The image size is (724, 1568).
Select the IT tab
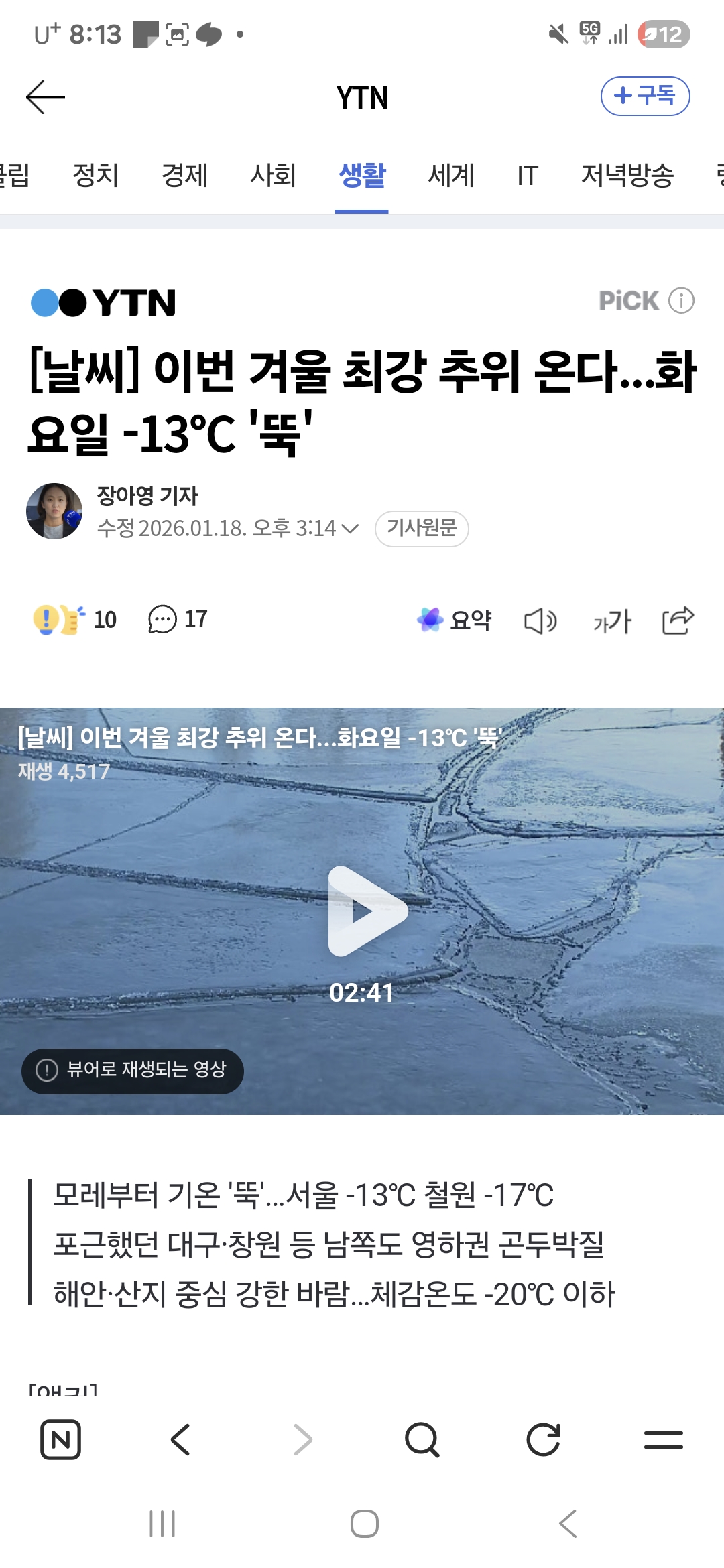[528, 176]
